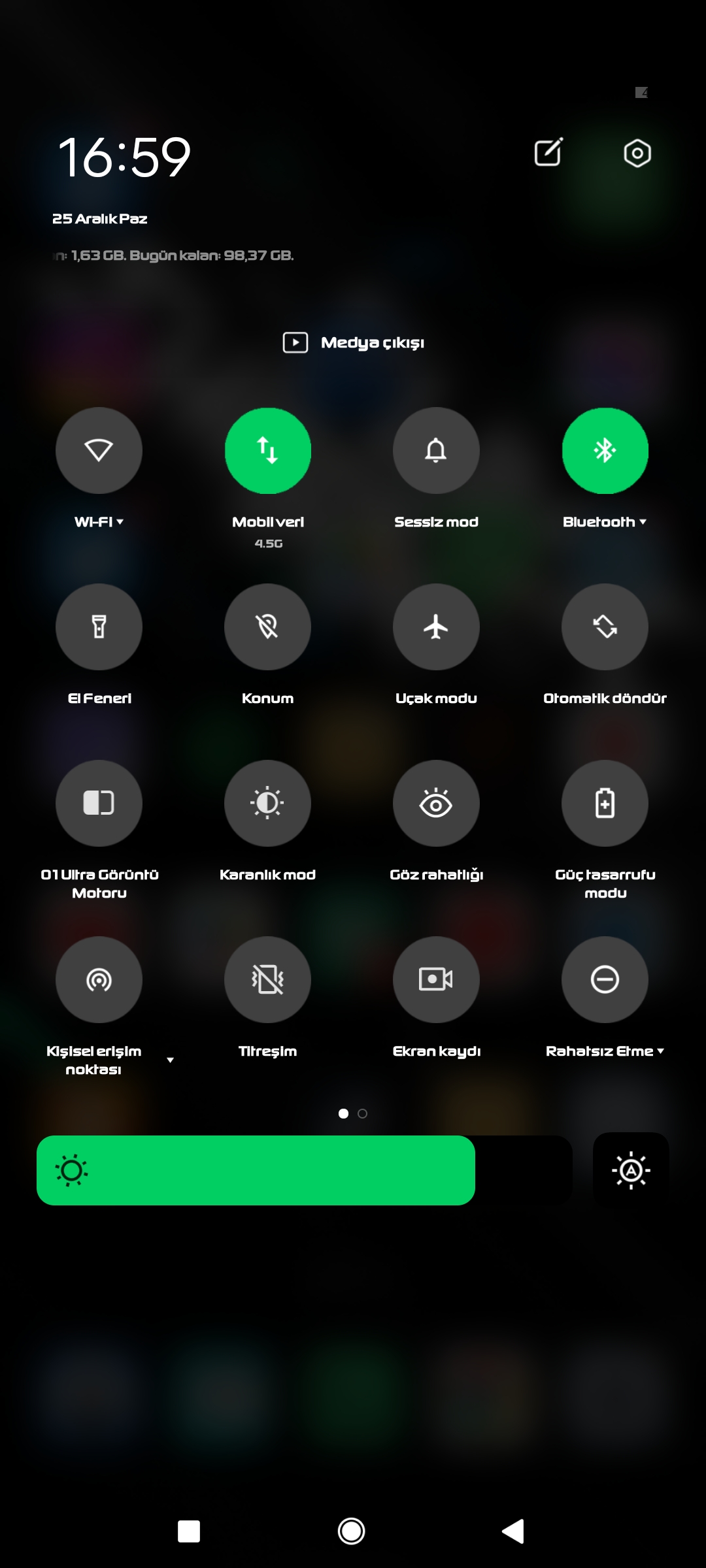706x1568 pixels.
Task: Toggle auto brightness icon
Action: tap(631, 1170)
